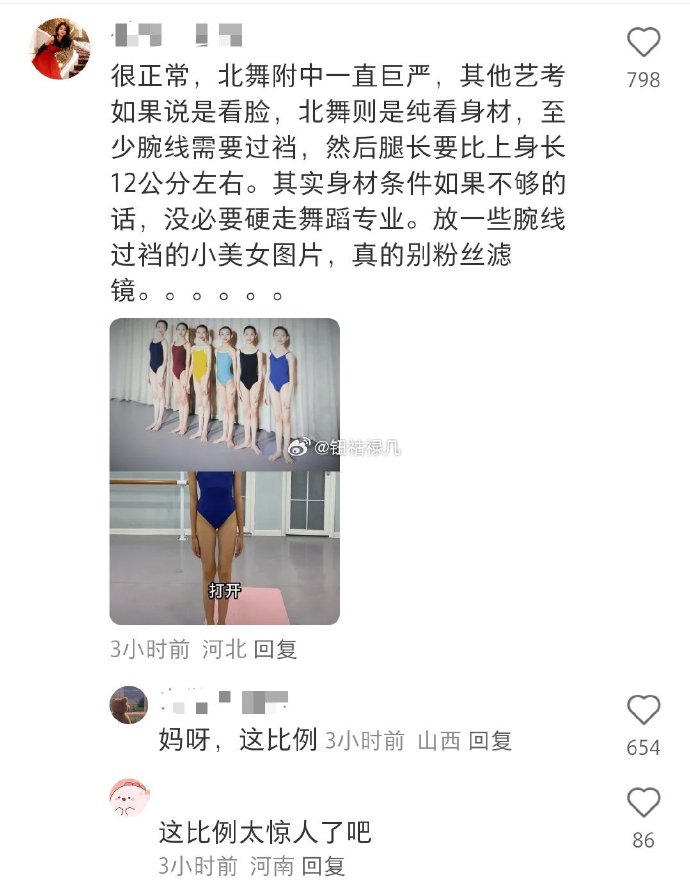Open the attached dancers photo
Screen dimensions: 690x892
coord(224,471)
